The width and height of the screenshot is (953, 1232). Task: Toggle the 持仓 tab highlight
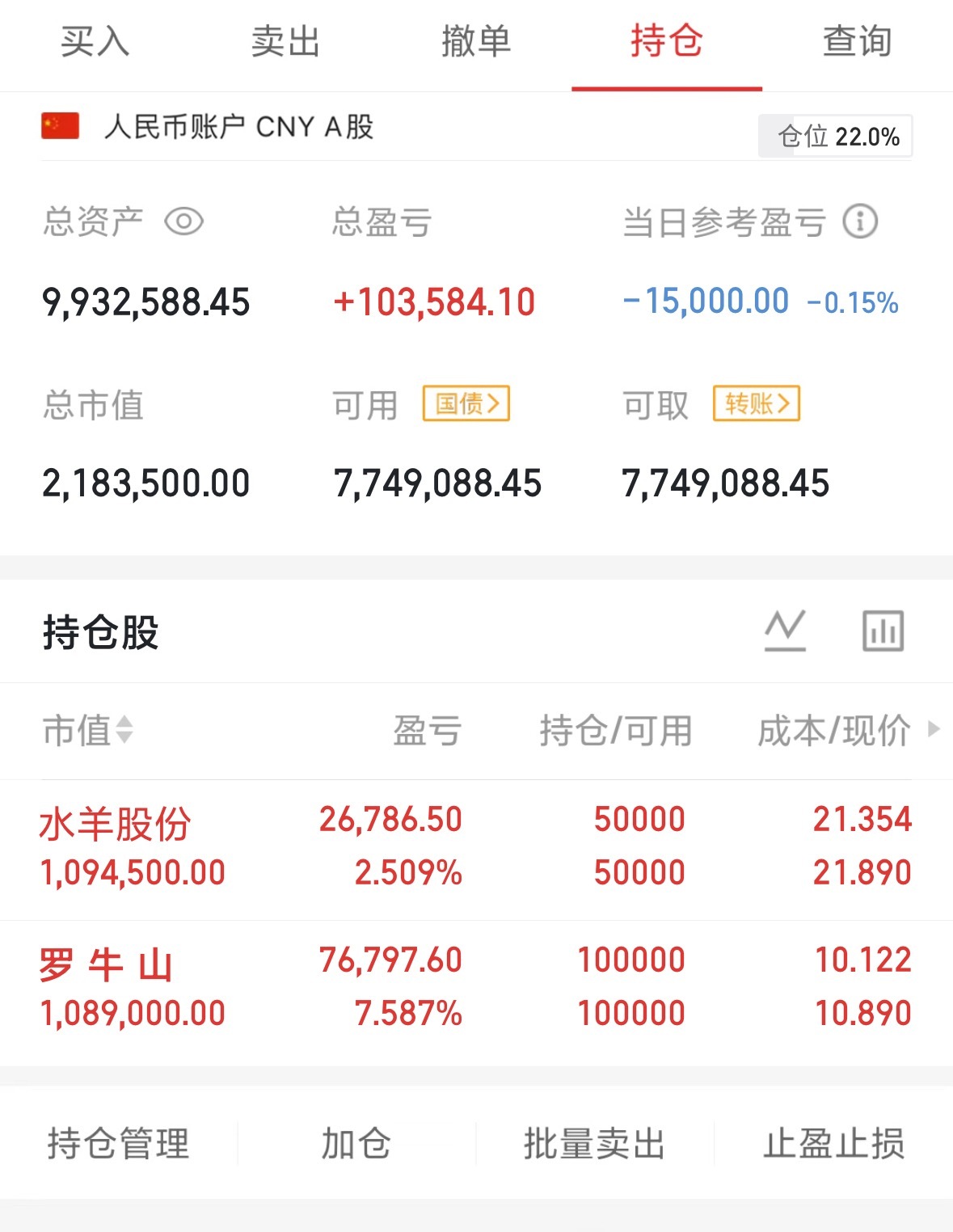[667, 43]
